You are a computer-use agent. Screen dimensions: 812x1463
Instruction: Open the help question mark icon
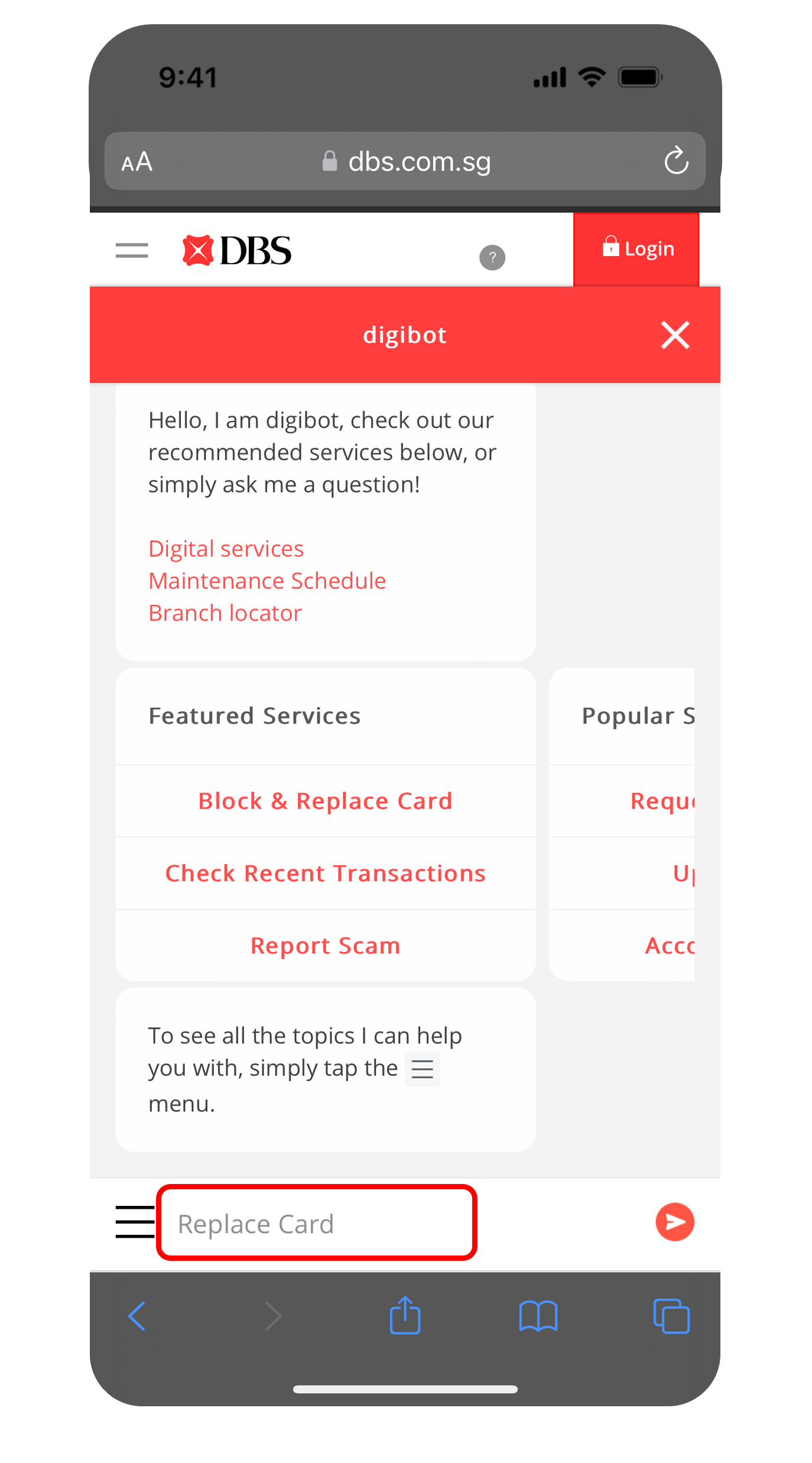(x=492, y=257)
